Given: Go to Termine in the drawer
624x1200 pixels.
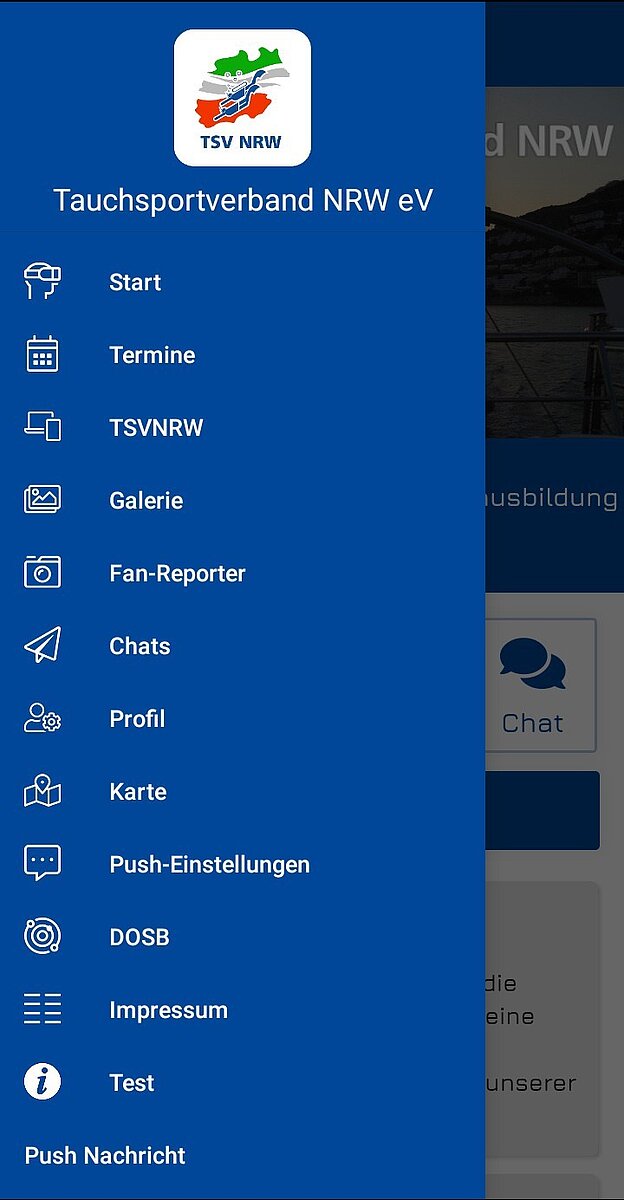Looking at the screenshot, I should 152,355.
